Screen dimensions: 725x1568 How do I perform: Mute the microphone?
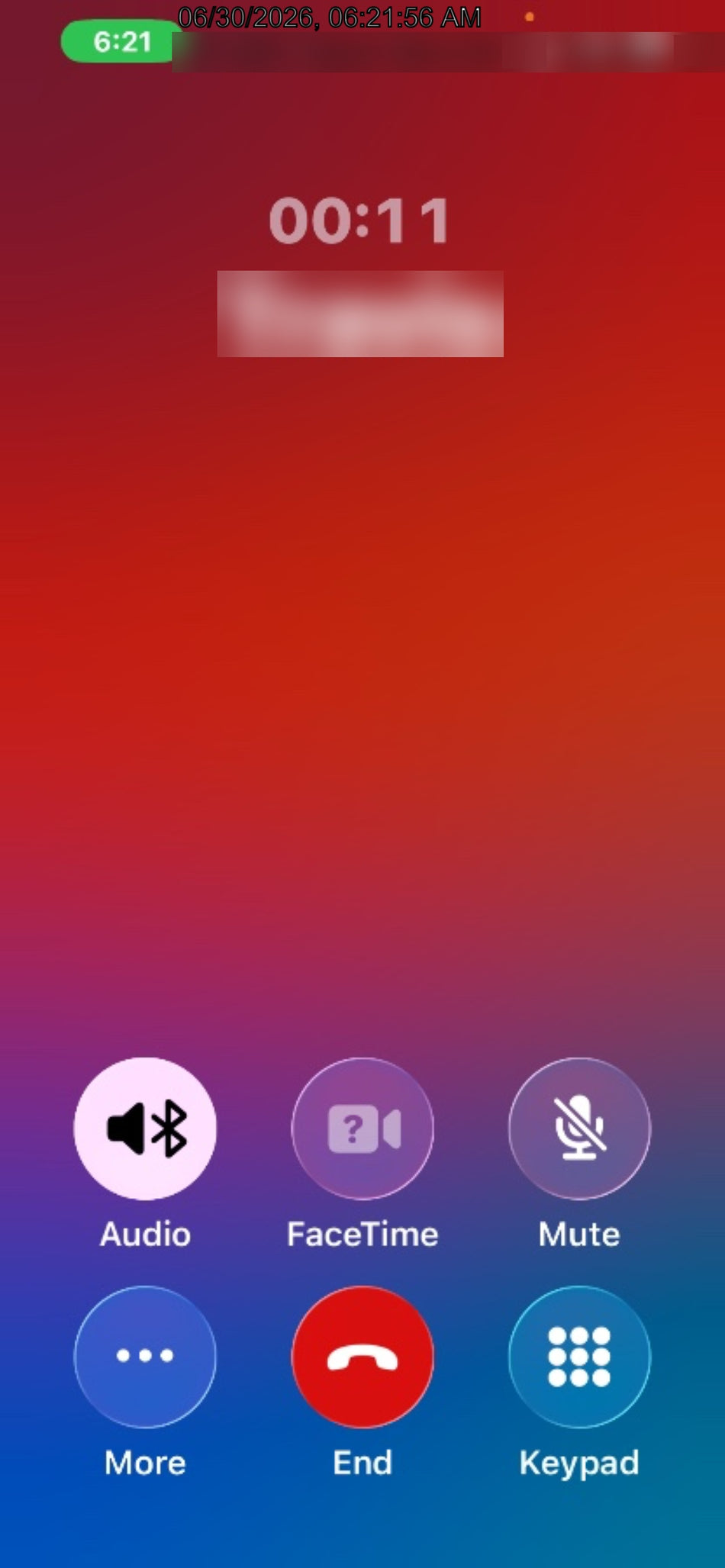(579, 1128)
